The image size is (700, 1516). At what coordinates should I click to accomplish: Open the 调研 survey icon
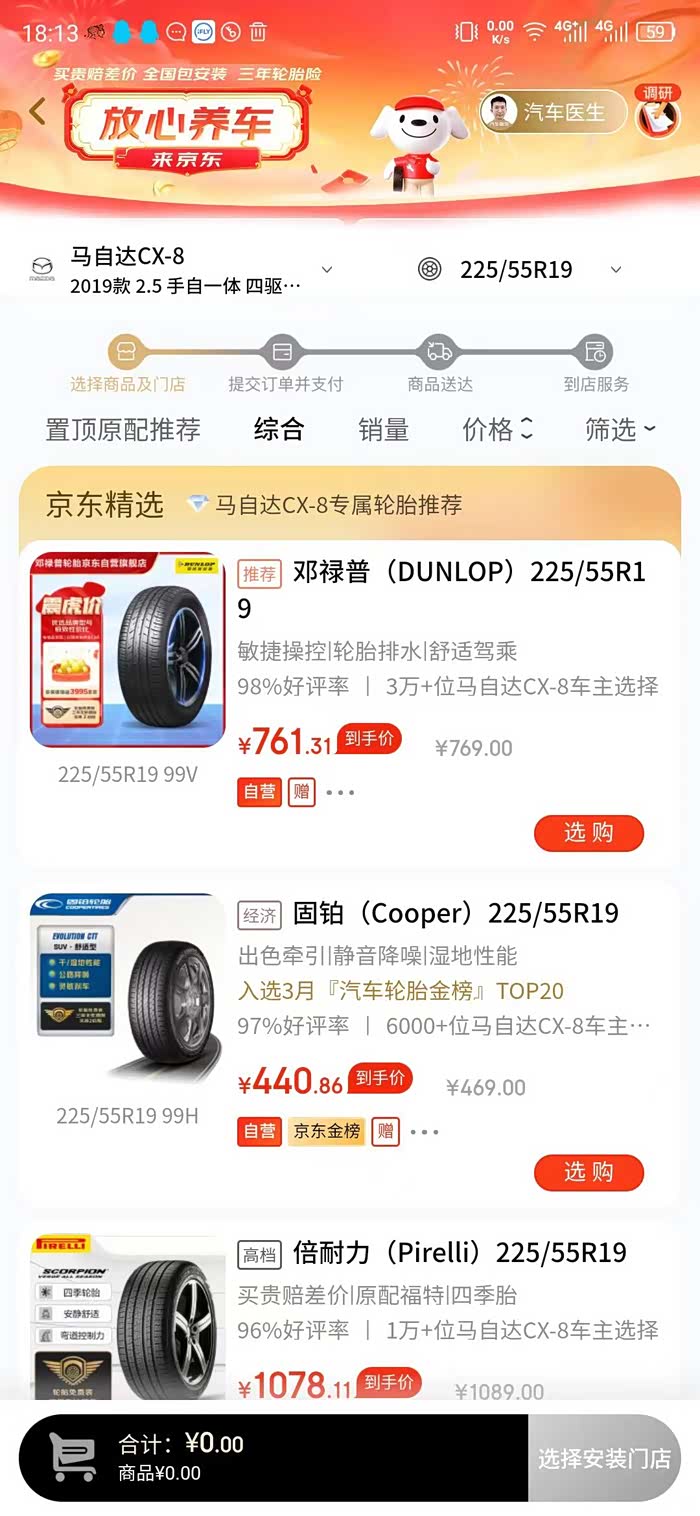657,111
